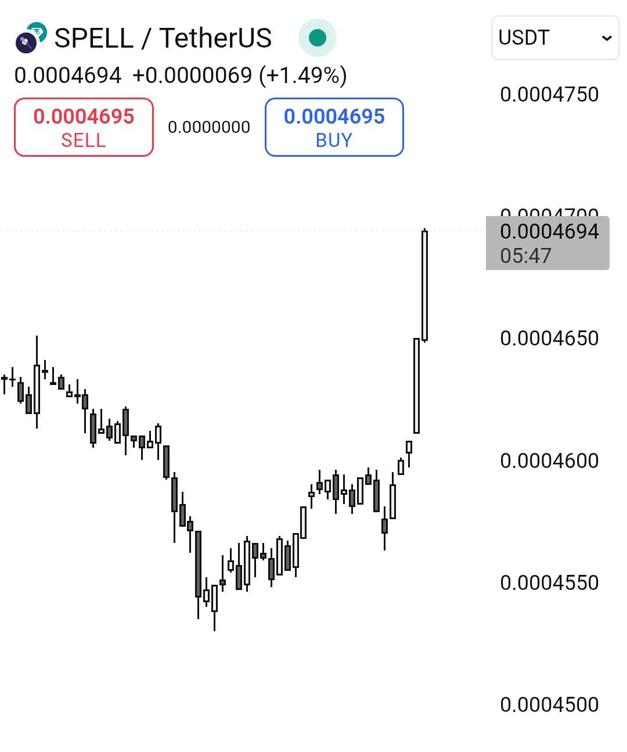Open the SPELL / TetherUS symbol title
The image size is (627, 752).
coord(162,38)
